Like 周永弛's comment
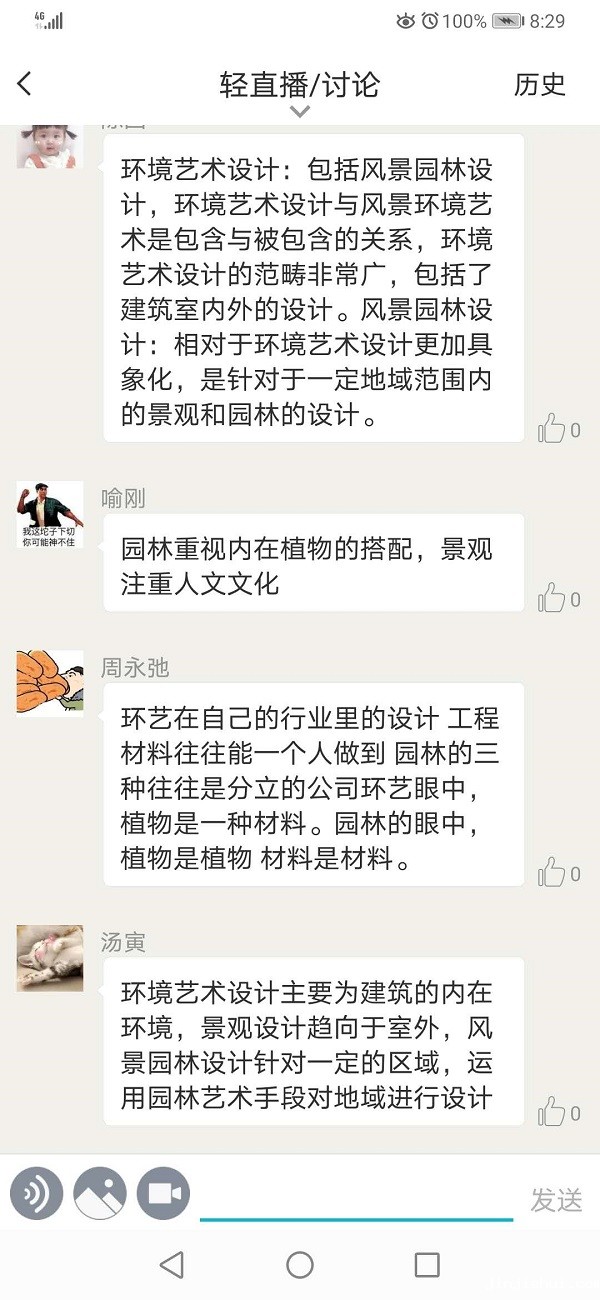The height and width of the screenshot is (1300, 600). coord(552,872)
